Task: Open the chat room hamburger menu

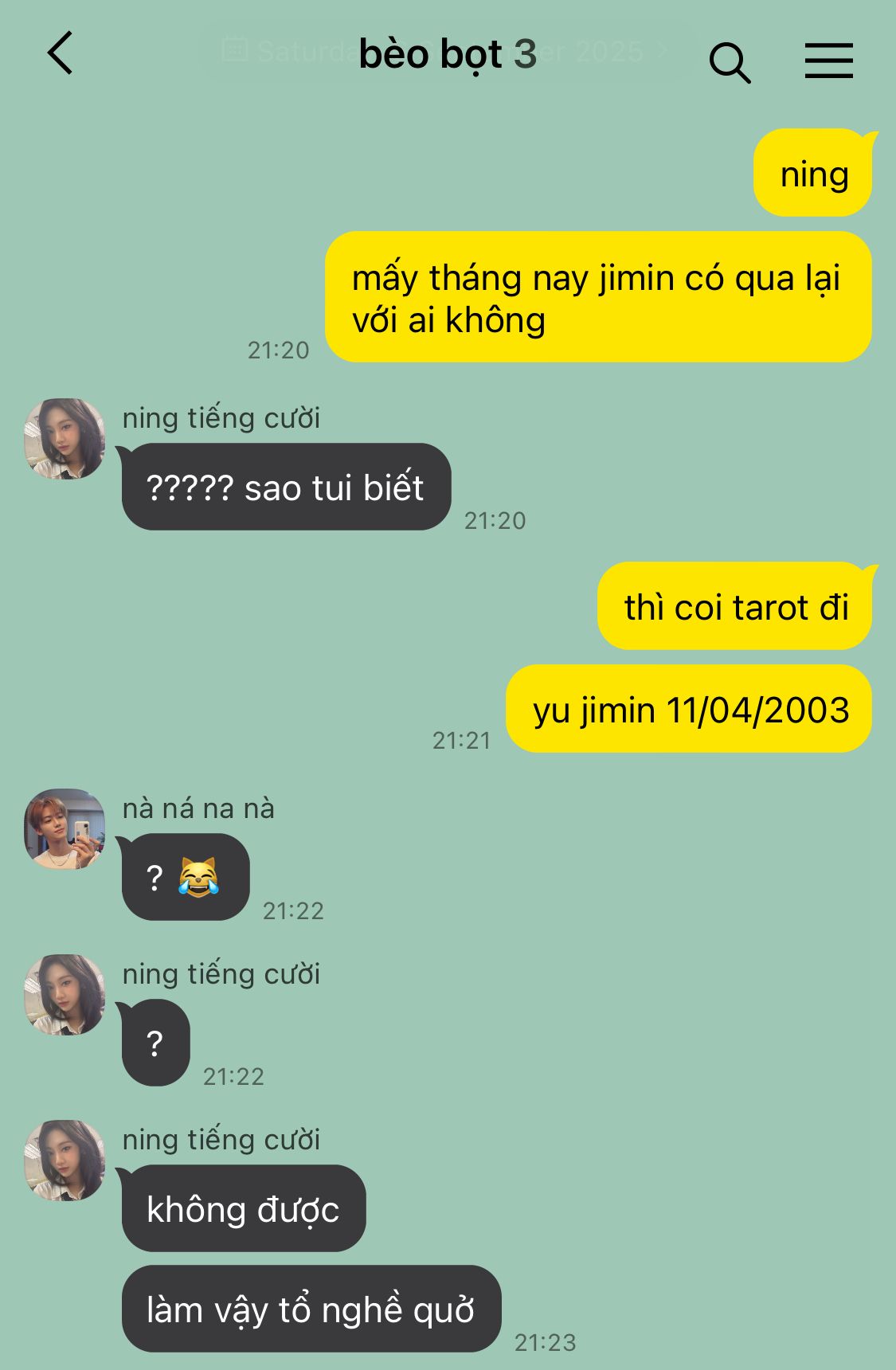Action: coord(828,61)
